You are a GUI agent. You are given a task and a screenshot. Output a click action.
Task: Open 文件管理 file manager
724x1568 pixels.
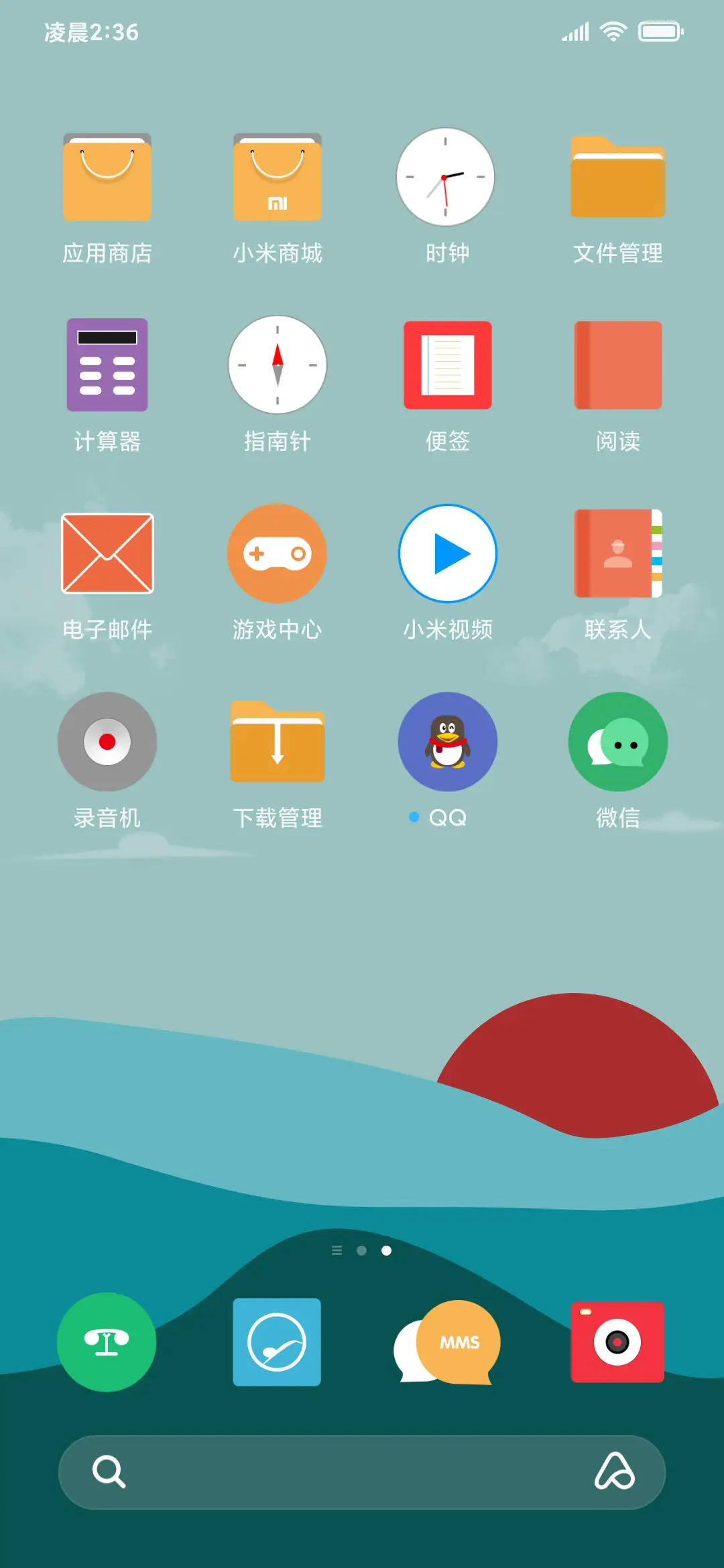click(617, 177)
